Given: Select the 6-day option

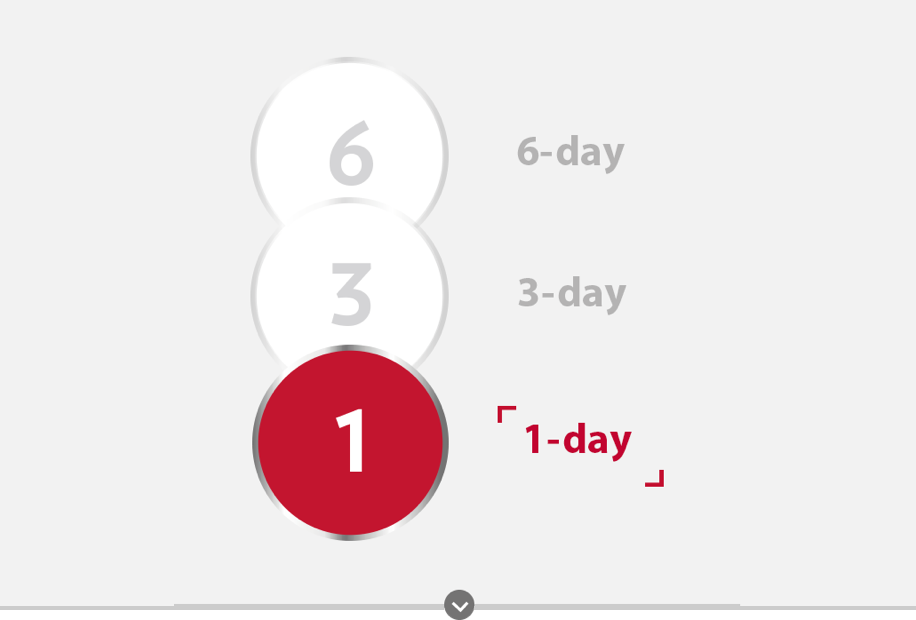Looking at the screenshot, I should [x=349, y=140].
